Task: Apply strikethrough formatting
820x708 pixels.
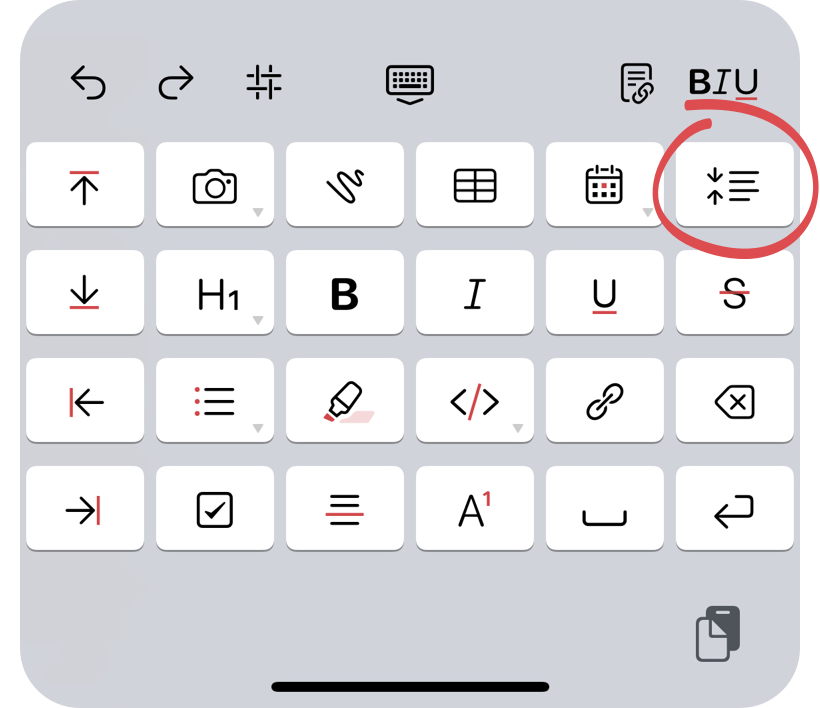Action: tap(735, 295)
